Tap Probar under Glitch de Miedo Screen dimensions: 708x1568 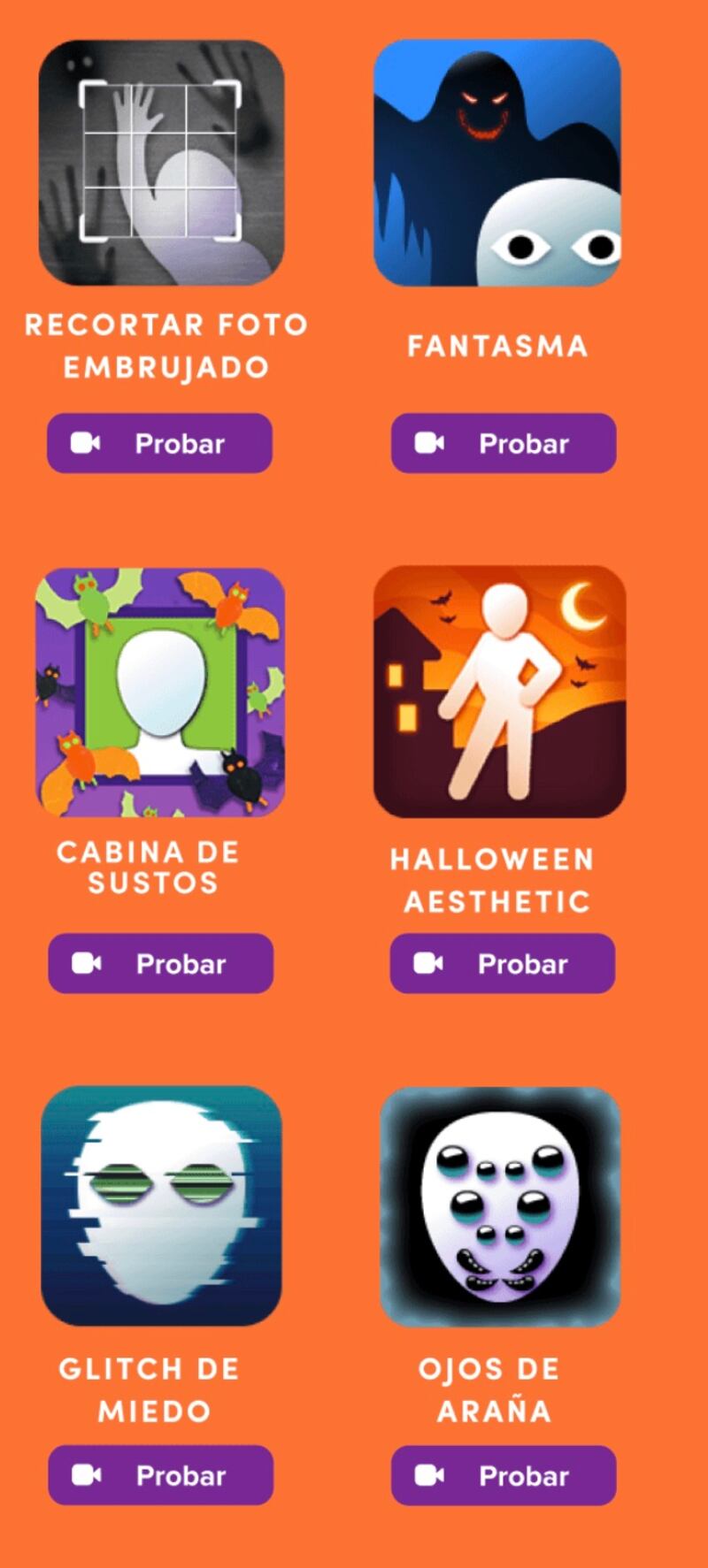click(160, 1475)
